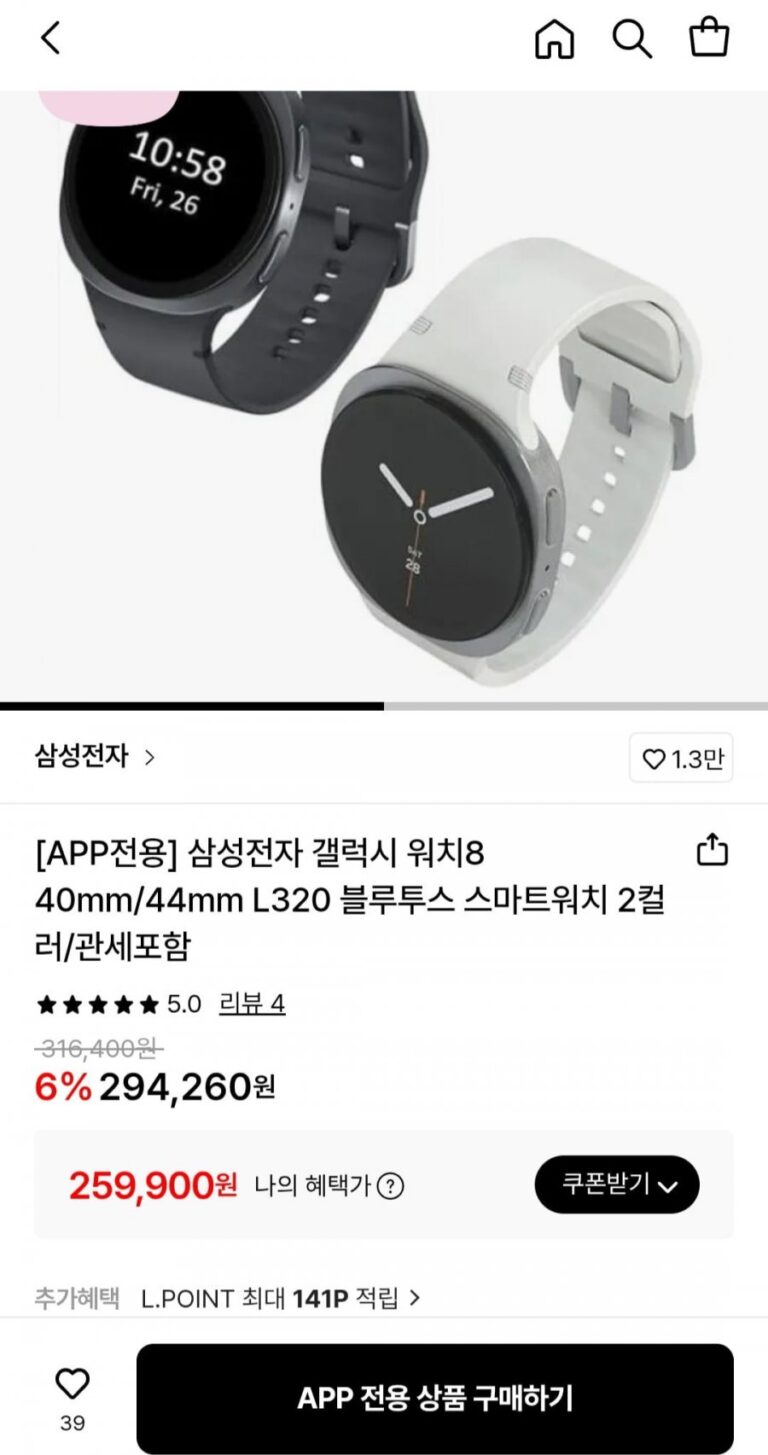Open the 삼성전자 brand page
Image resolution: width=768 pixels, height=1455 pixels.
coord(95,757)
